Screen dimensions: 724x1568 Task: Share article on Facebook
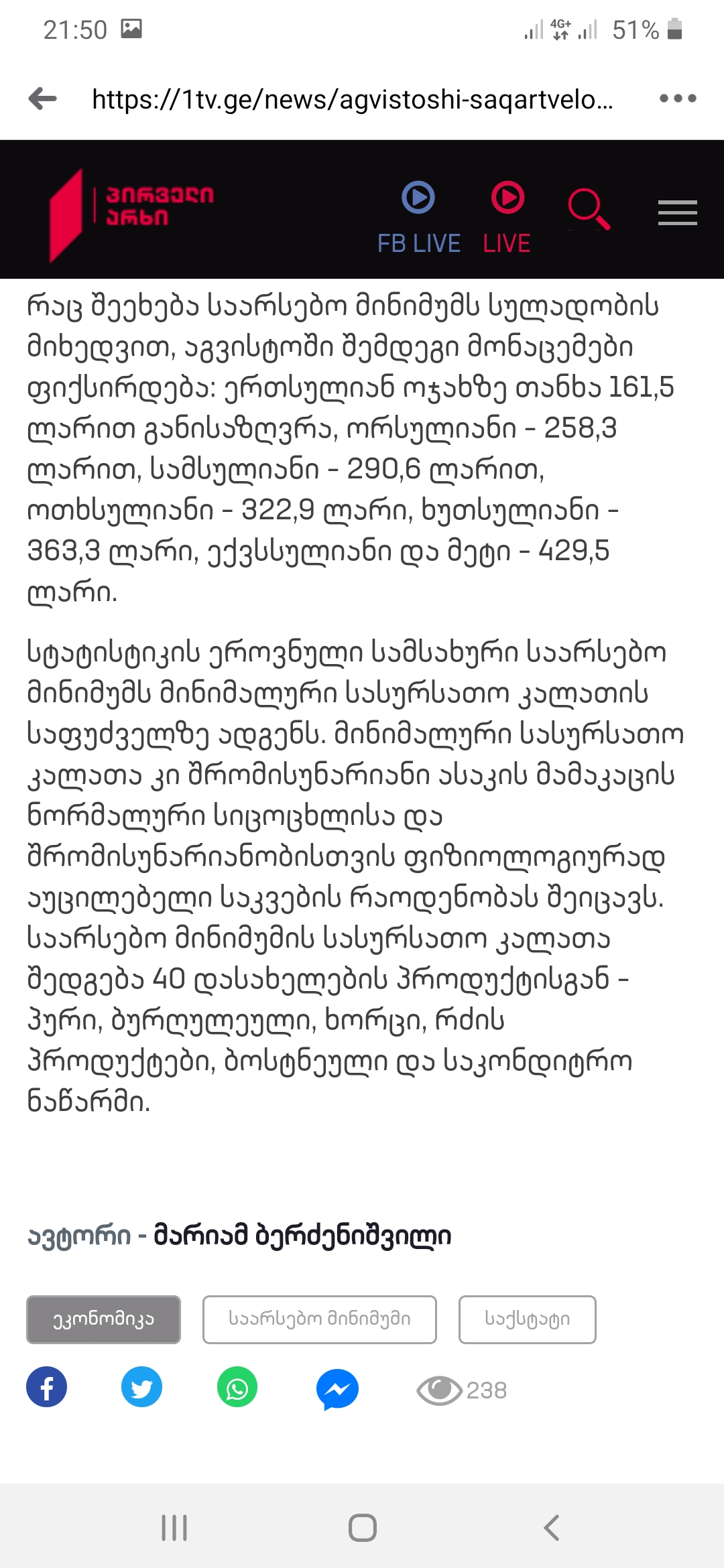click(x=46, y=1386)
